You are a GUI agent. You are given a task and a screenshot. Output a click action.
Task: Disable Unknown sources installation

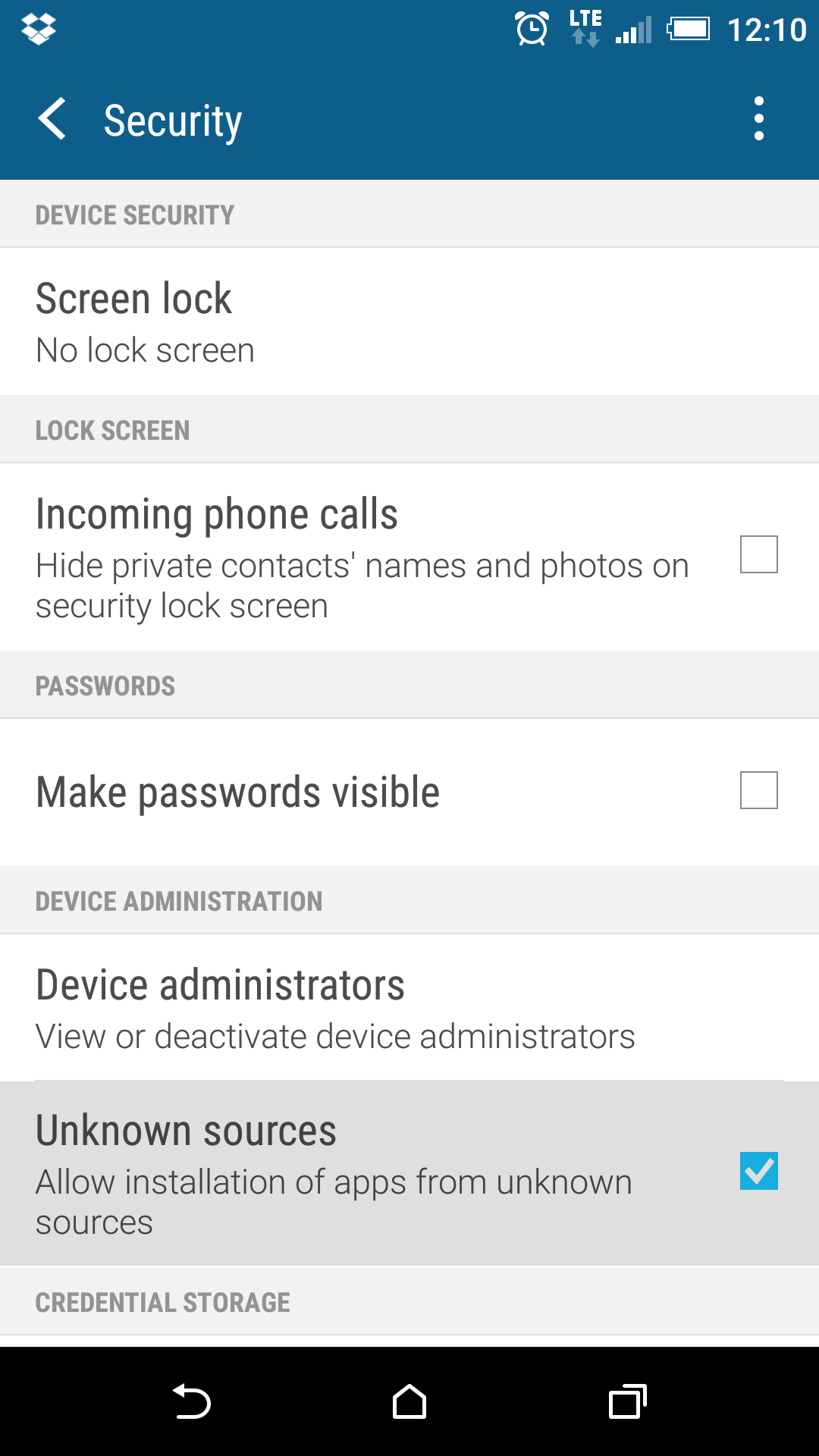pyautogui.click(x=758, y=1172)
